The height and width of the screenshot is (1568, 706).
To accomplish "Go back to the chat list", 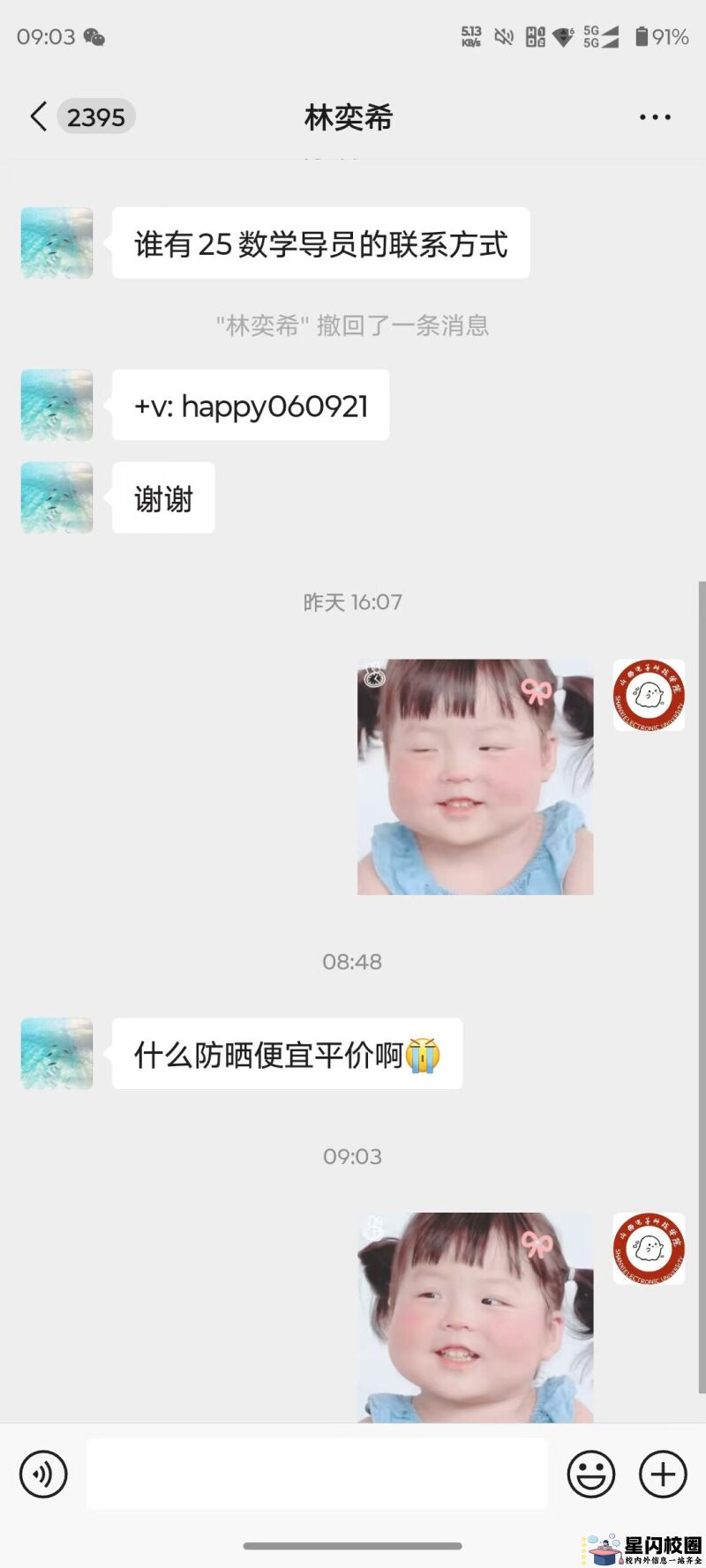I will (x=39, y=116).
